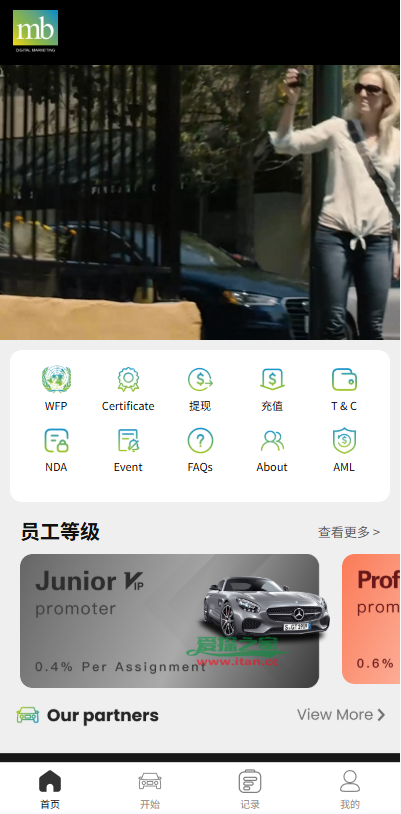This screenshot has height=814, width=401.
Task: Go to the 记录 records tab
Action: [250, 790]
